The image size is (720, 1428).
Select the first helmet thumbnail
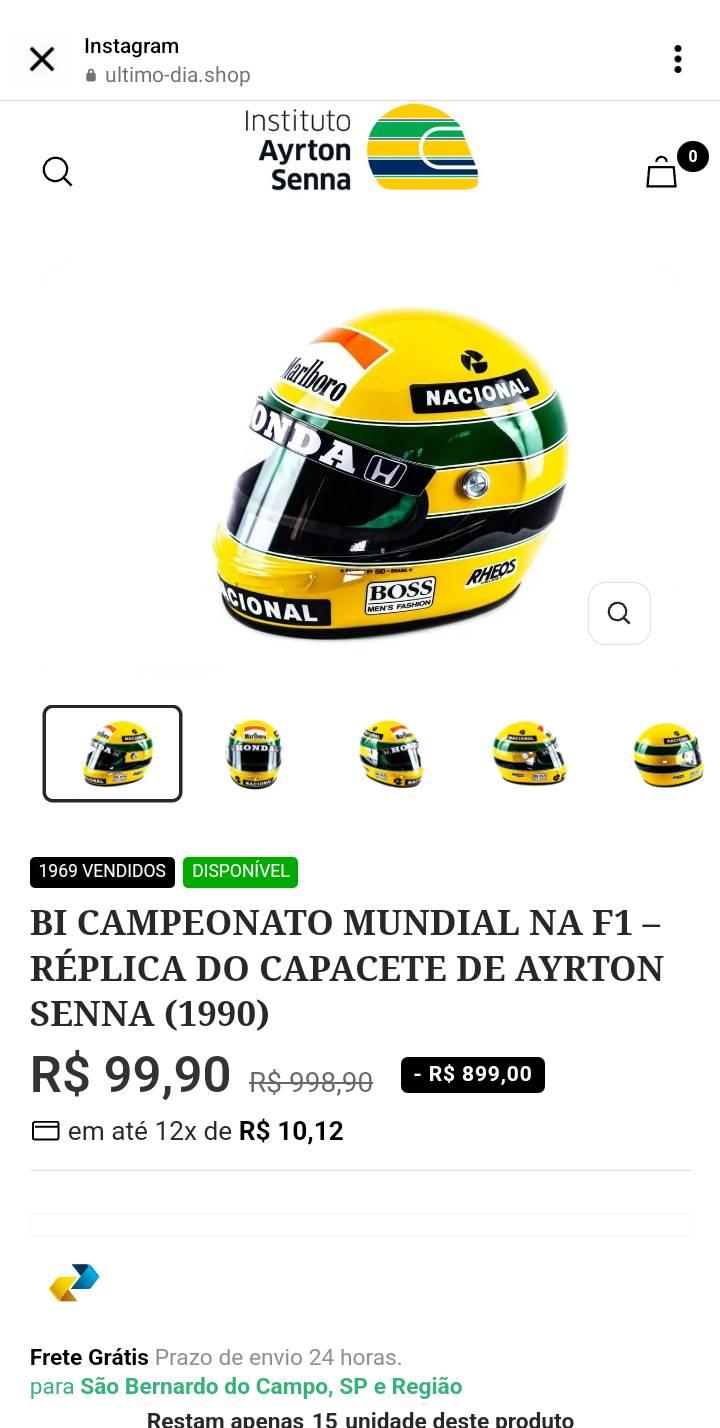coord(112,753)
